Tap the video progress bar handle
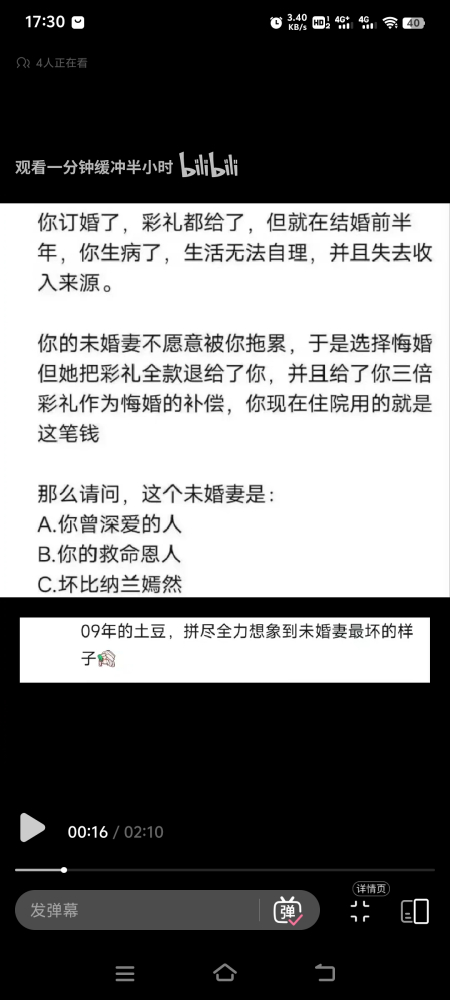 pos(64,869)
